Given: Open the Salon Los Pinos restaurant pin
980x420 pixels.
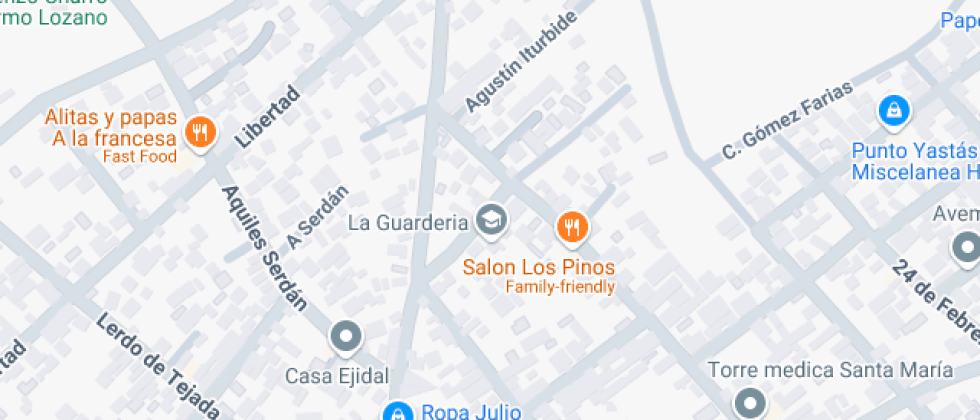Looking at the screenshot, I should (571, 227).
